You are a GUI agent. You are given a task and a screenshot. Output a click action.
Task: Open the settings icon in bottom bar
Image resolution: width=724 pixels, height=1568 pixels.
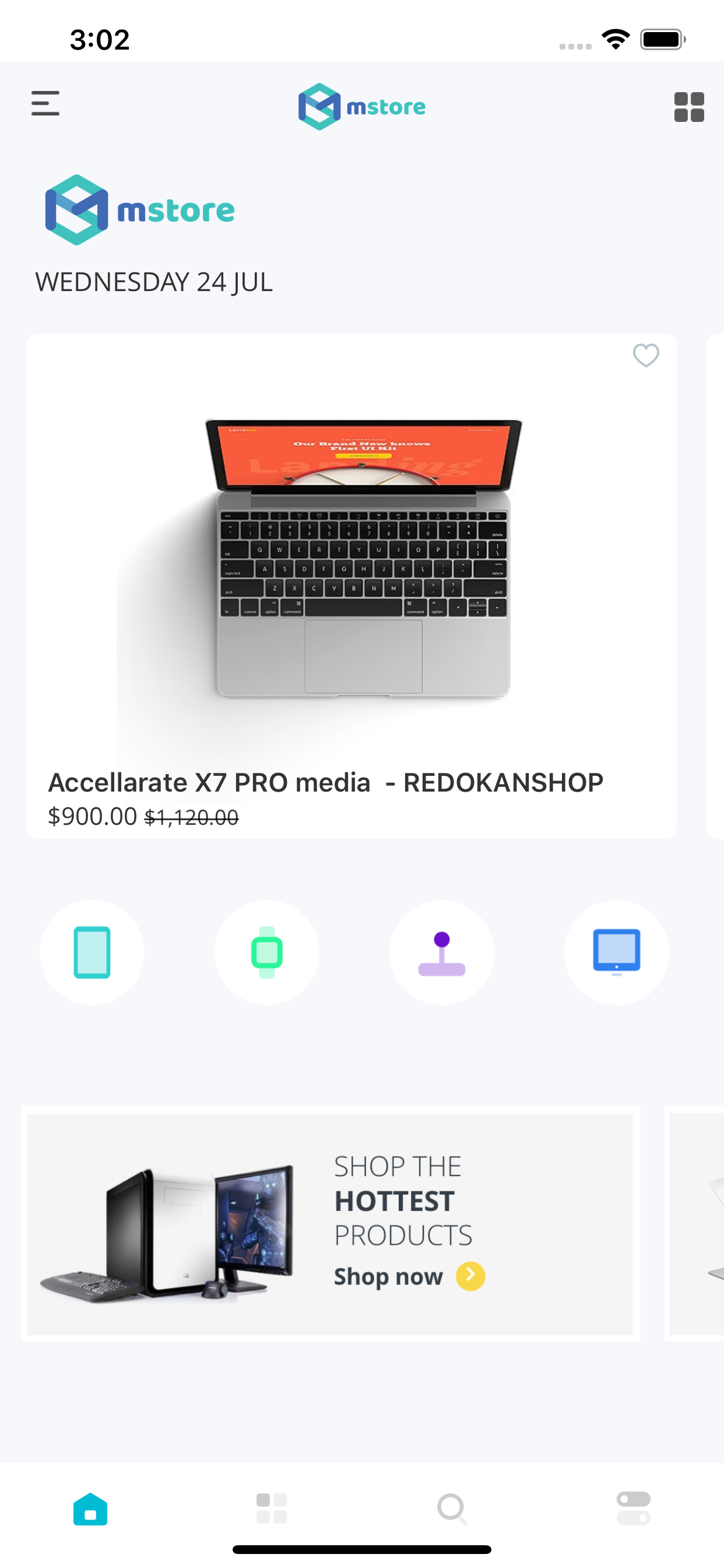point(633,1508)
